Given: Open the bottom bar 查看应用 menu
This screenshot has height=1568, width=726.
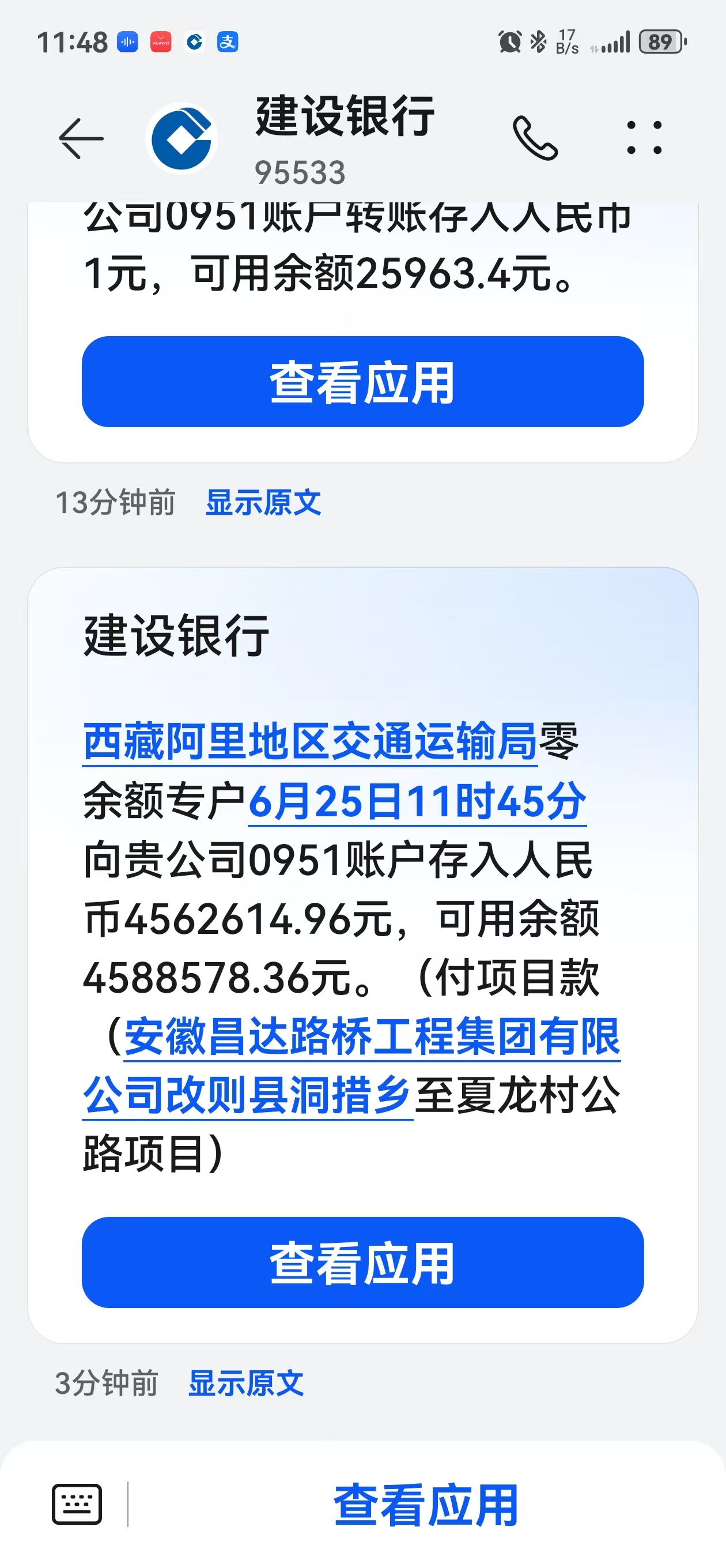Looking at the screenshot, I should [425, 1505].
